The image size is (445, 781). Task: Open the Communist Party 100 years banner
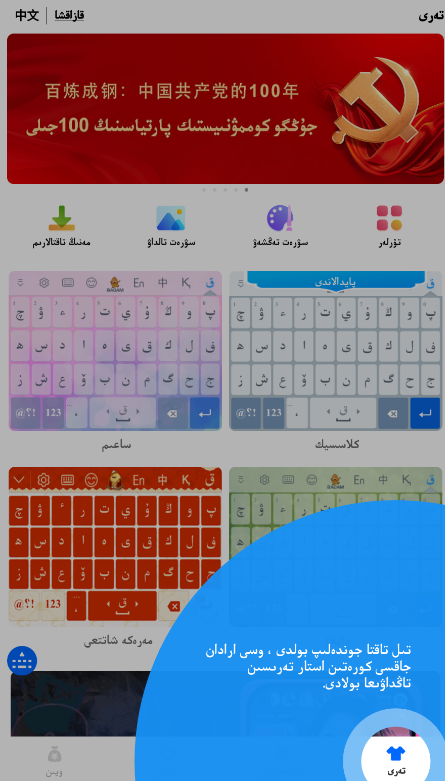[225, 109]
